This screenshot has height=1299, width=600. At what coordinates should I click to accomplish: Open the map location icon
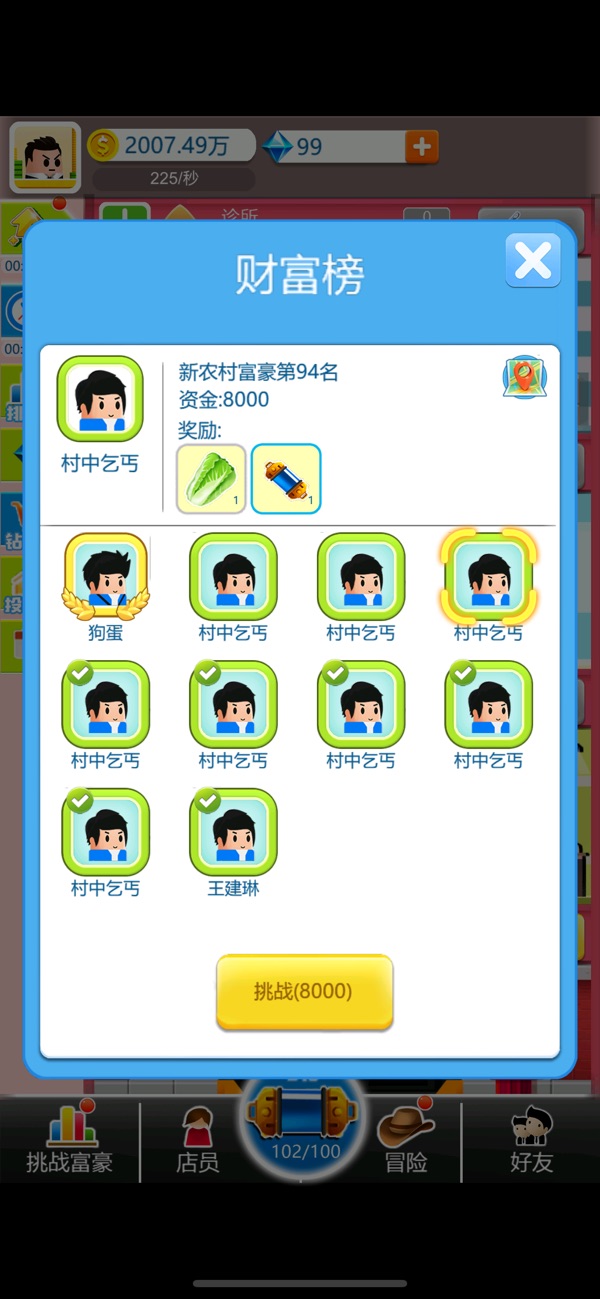point(523,377)
